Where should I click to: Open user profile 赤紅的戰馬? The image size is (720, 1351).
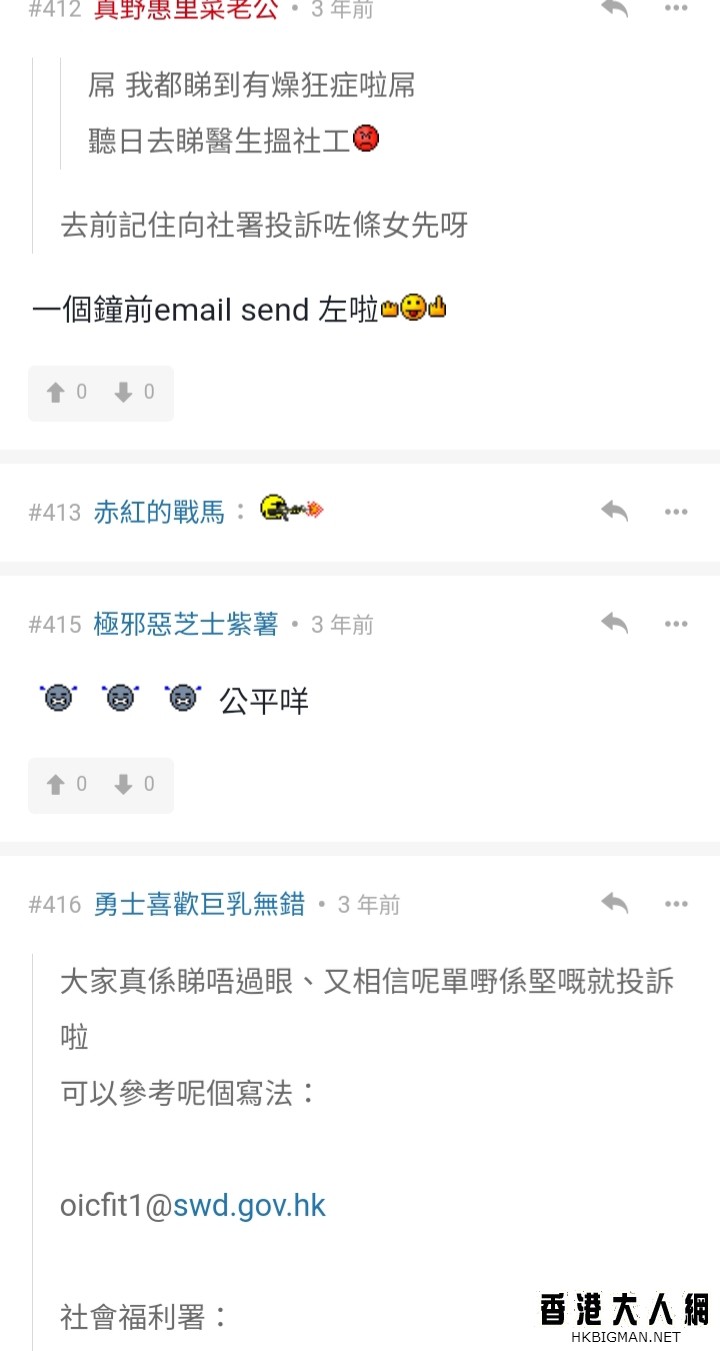click(x=159, y=512)
